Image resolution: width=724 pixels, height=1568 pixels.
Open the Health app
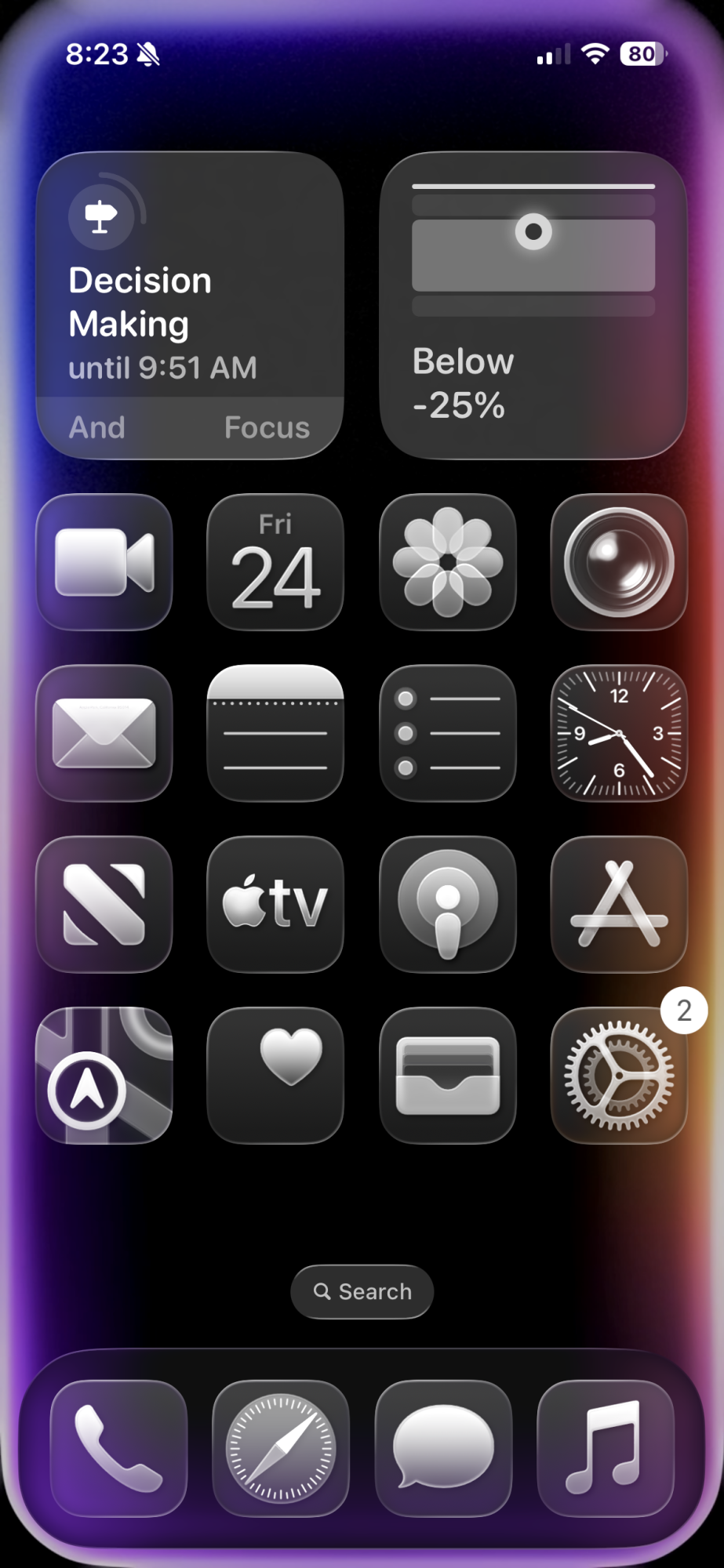(275, 1075)
